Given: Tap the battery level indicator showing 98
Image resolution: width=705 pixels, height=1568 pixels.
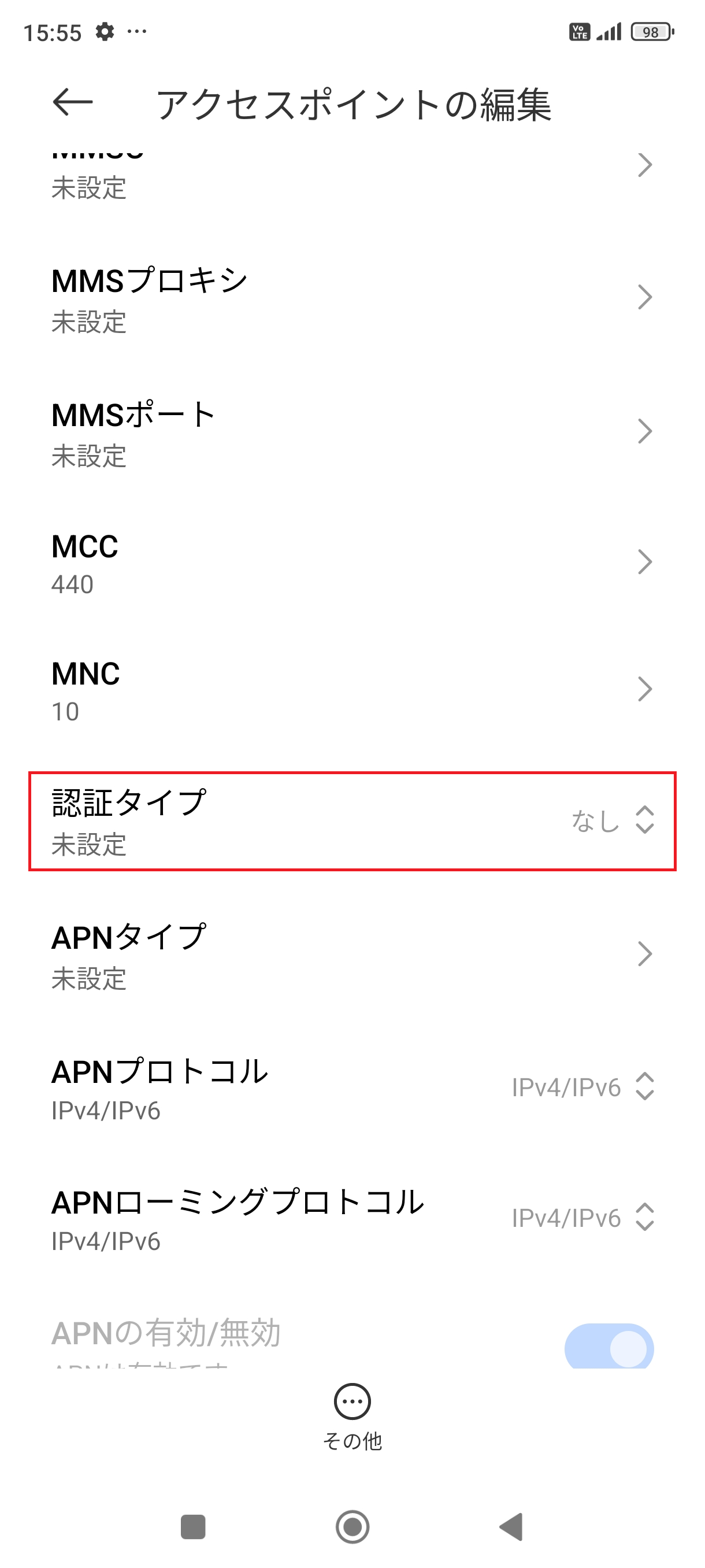Looking at the screenshot, I should (x=650, y=32).
